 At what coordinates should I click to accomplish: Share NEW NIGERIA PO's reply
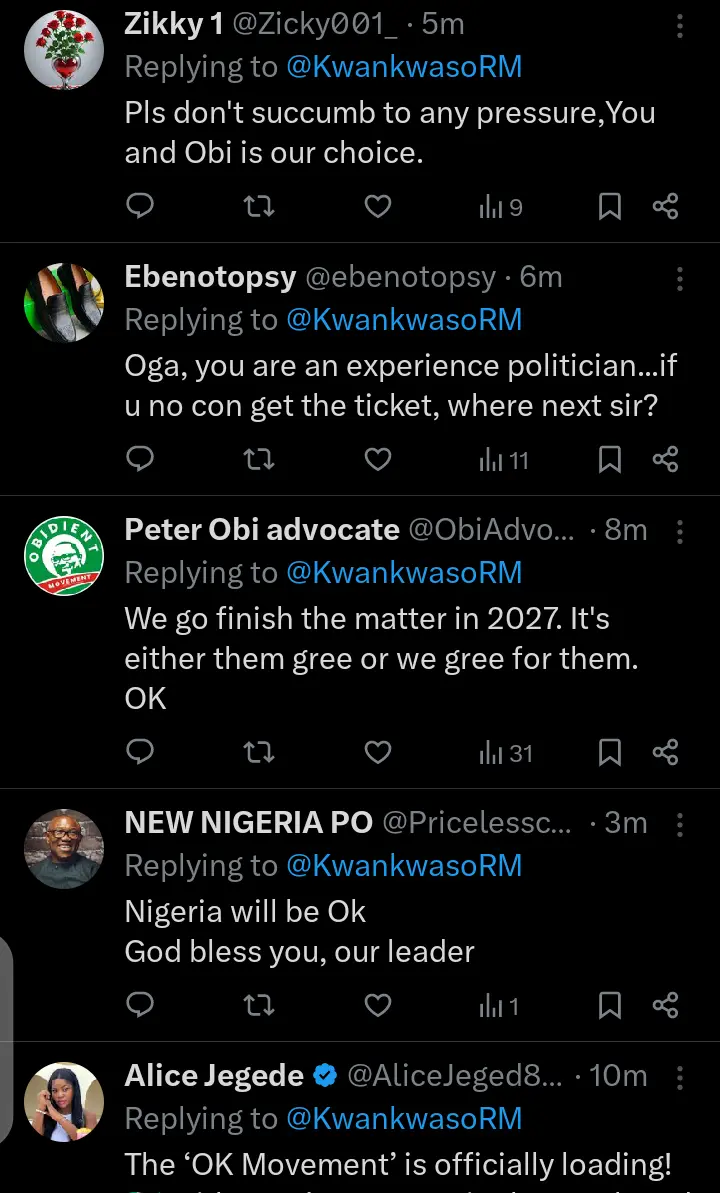coord(665,1006)
